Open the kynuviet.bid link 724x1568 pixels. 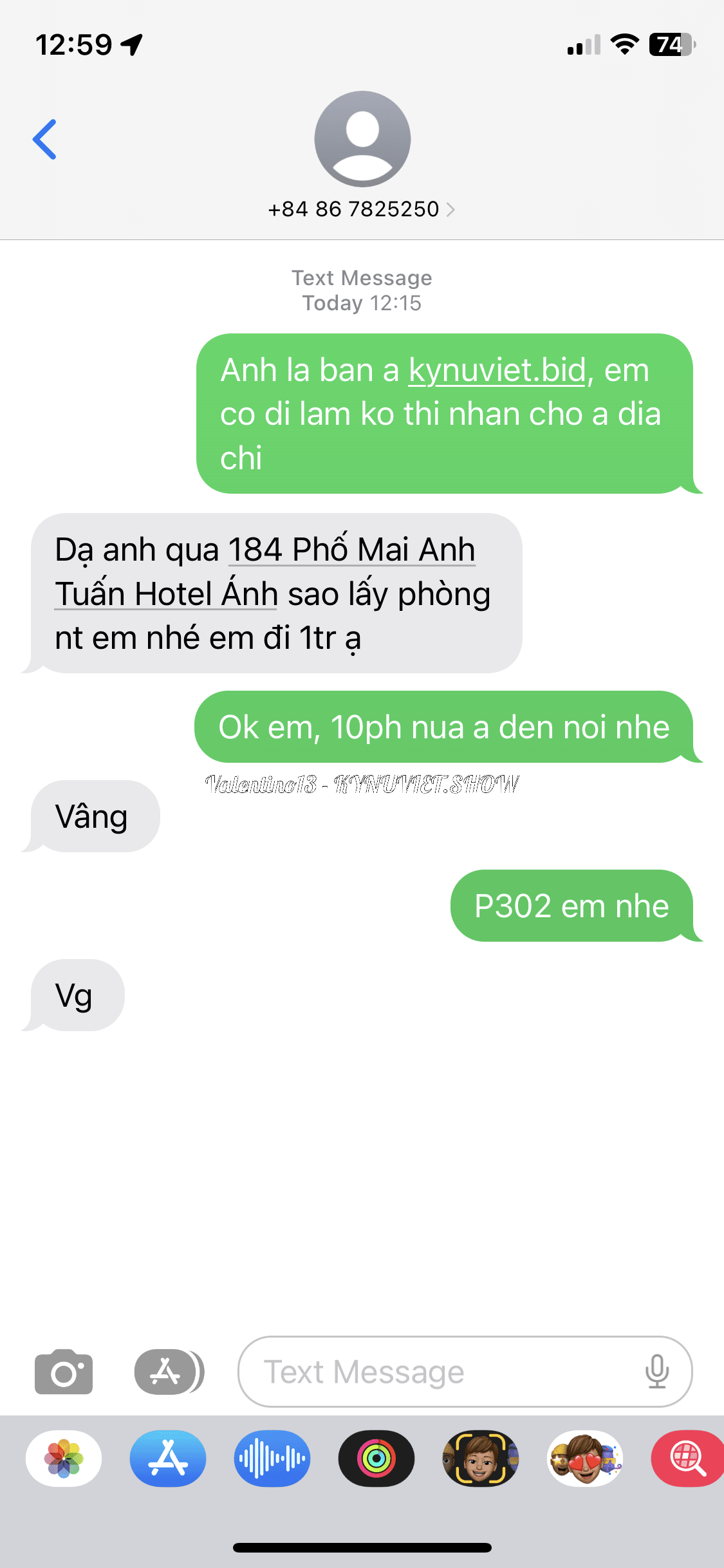497,371
